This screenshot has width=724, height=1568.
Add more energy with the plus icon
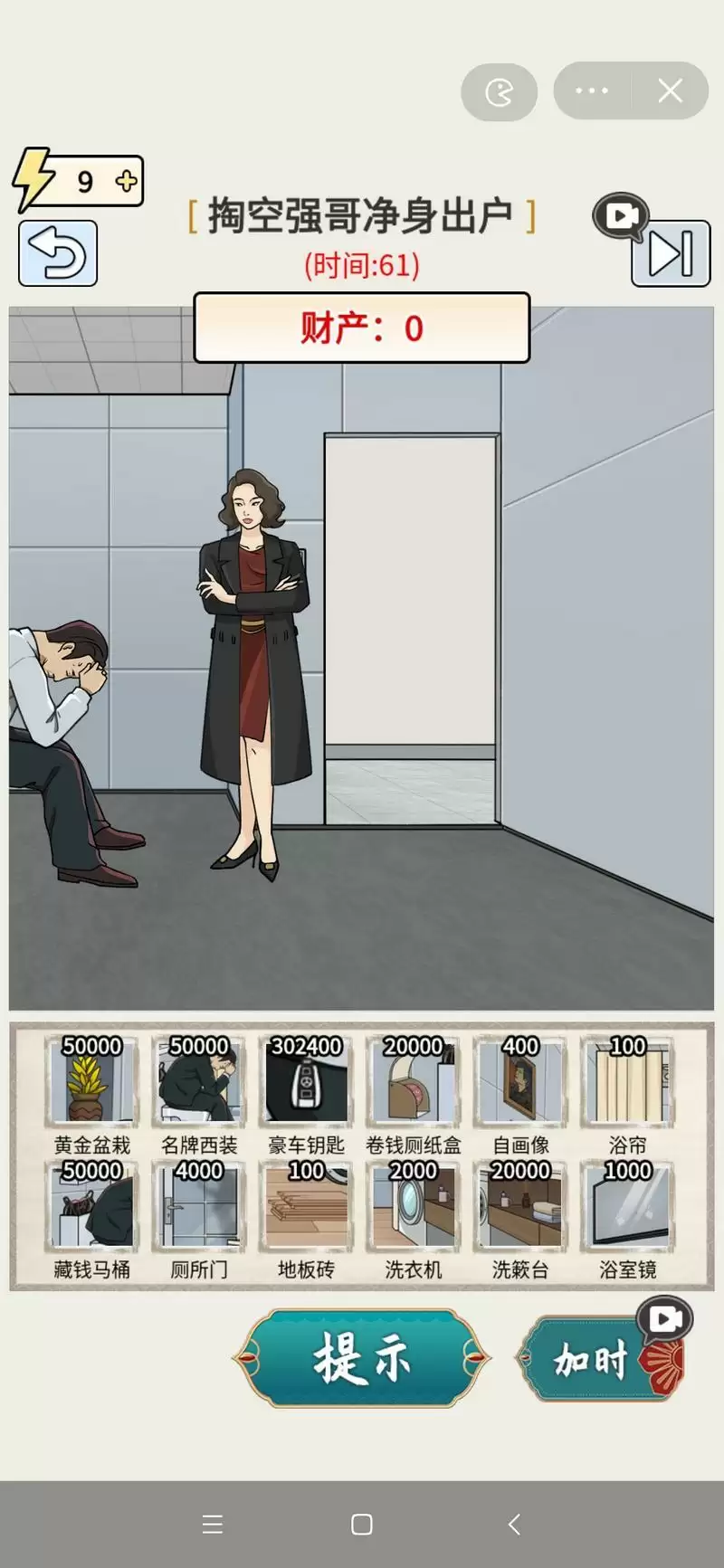[x=127, y=181]
